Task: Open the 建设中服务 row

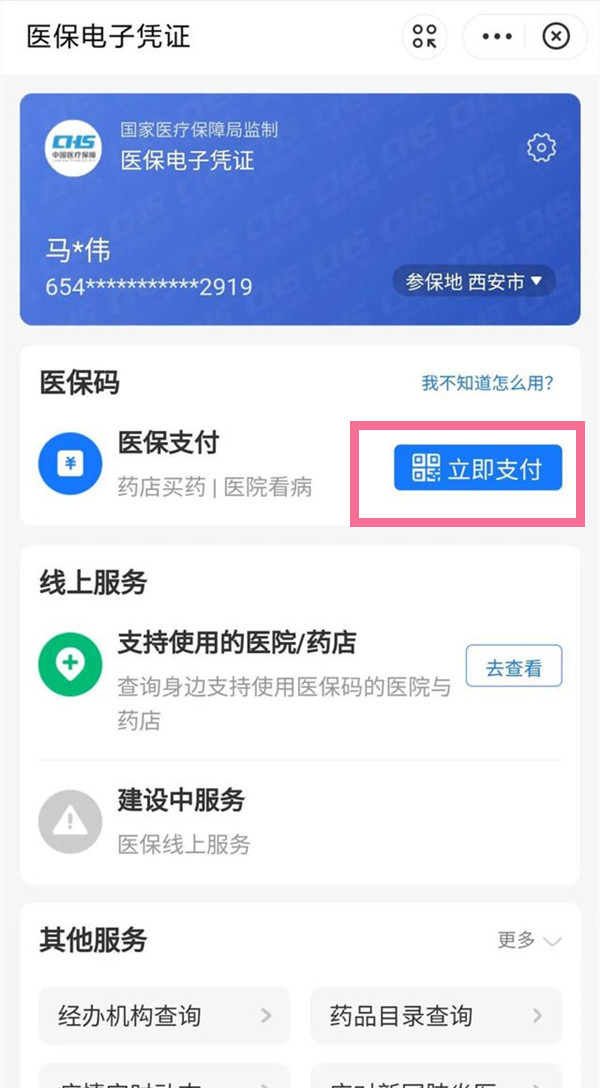Action: (x=300, y=820)
